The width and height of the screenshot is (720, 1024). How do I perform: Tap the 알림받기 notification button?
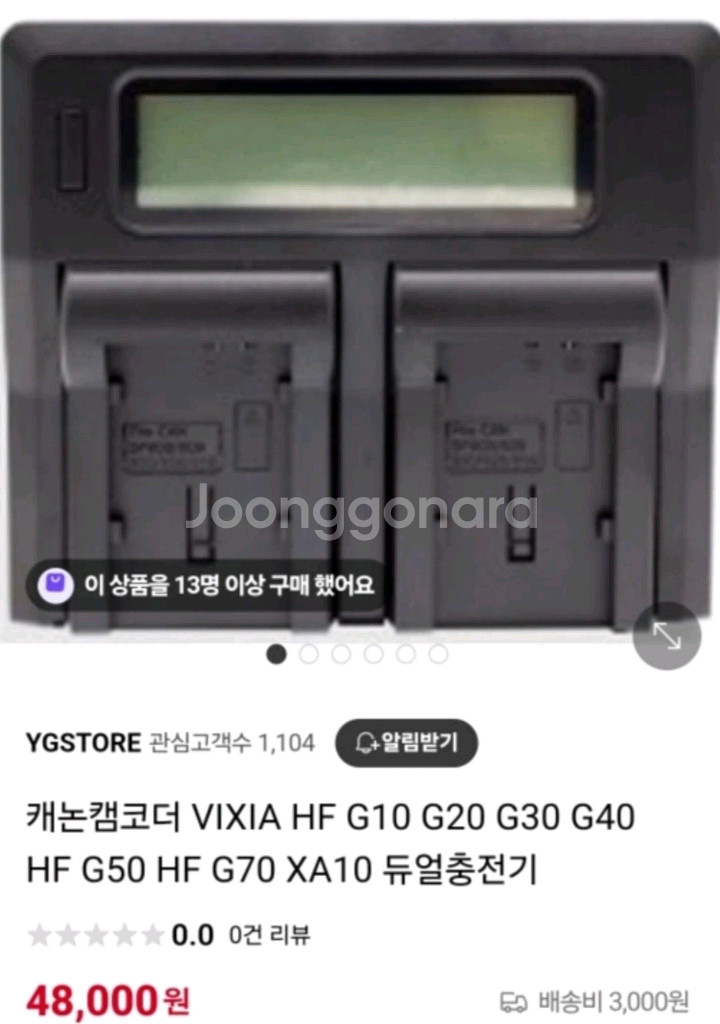[x=406, y=743]
